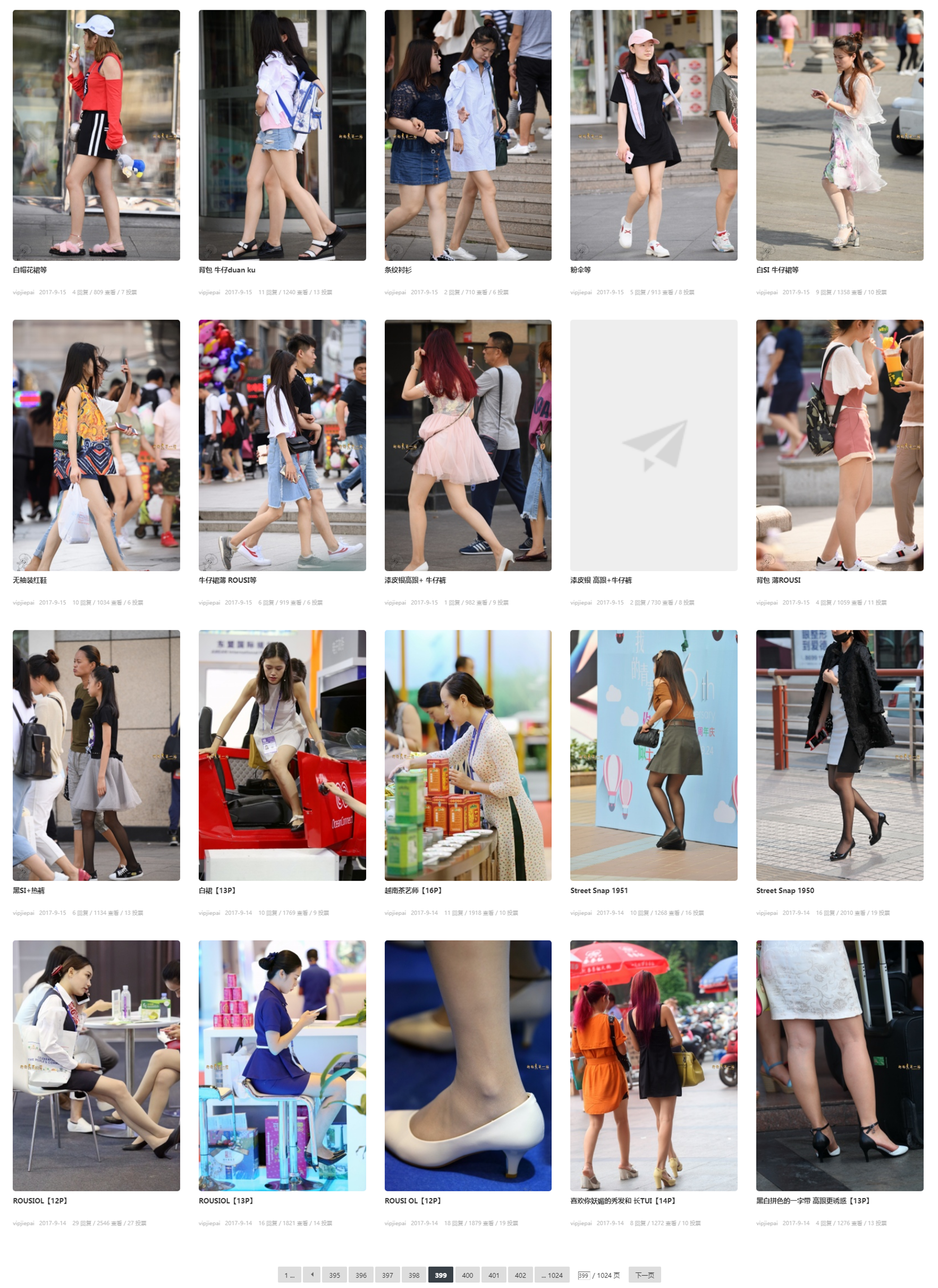This screenshot has width=938, height=1288.
Task: Open the 黑SI+热裤 post
Action: [28, 891]
